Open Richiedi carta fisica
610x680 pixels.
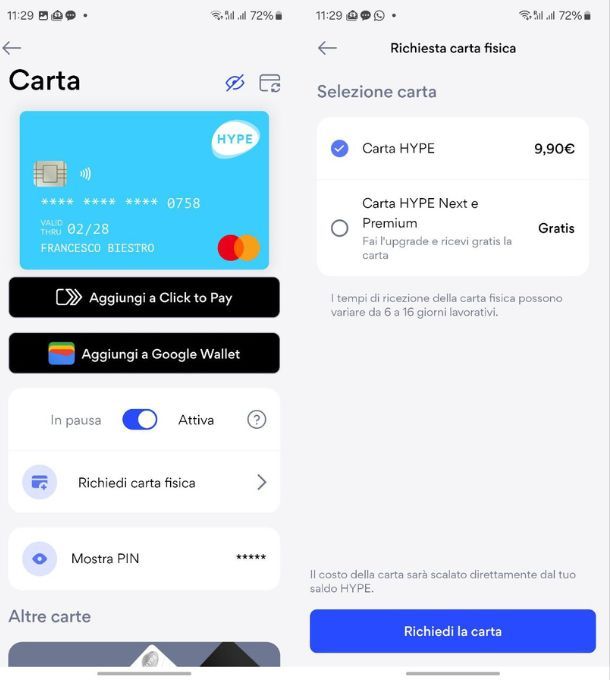pyautogui.click(x=144, y=482)
